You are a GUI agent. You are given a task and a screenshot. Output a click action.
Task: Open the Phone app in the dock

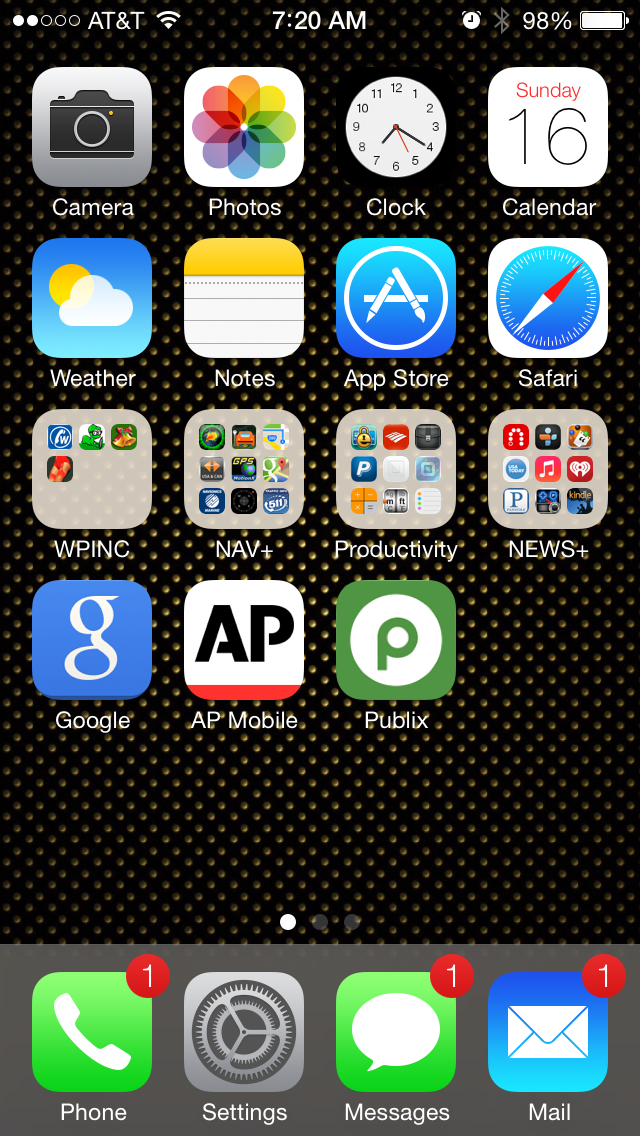point(92,1032)
